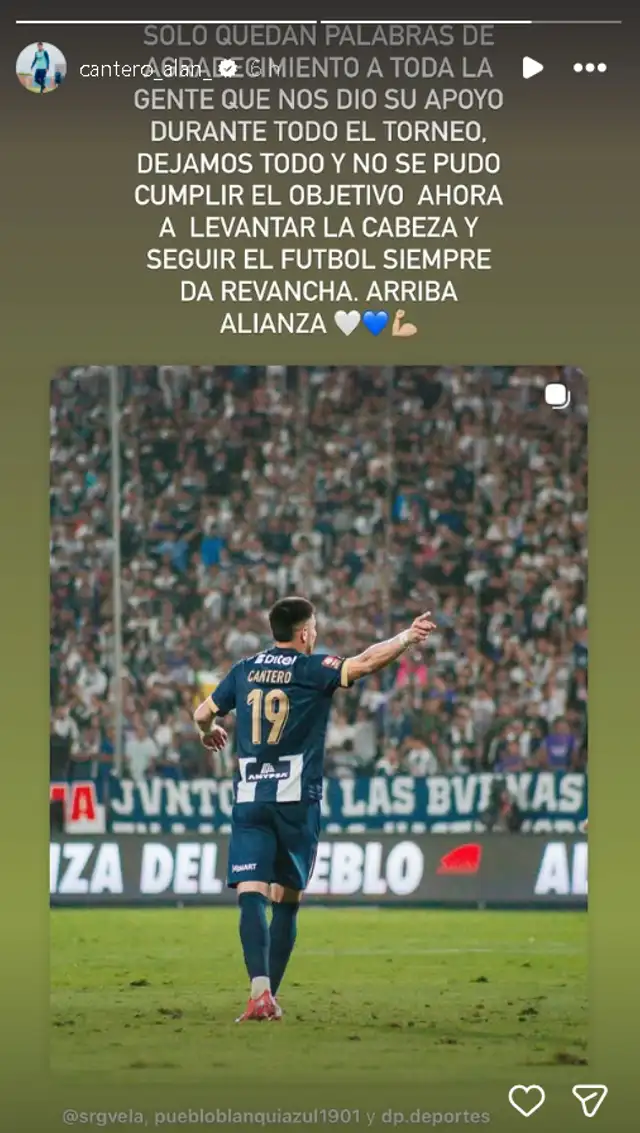The image size is (640, 1133).
Task: Open the three-dot overflow menu
Action: tap(589, 68)
